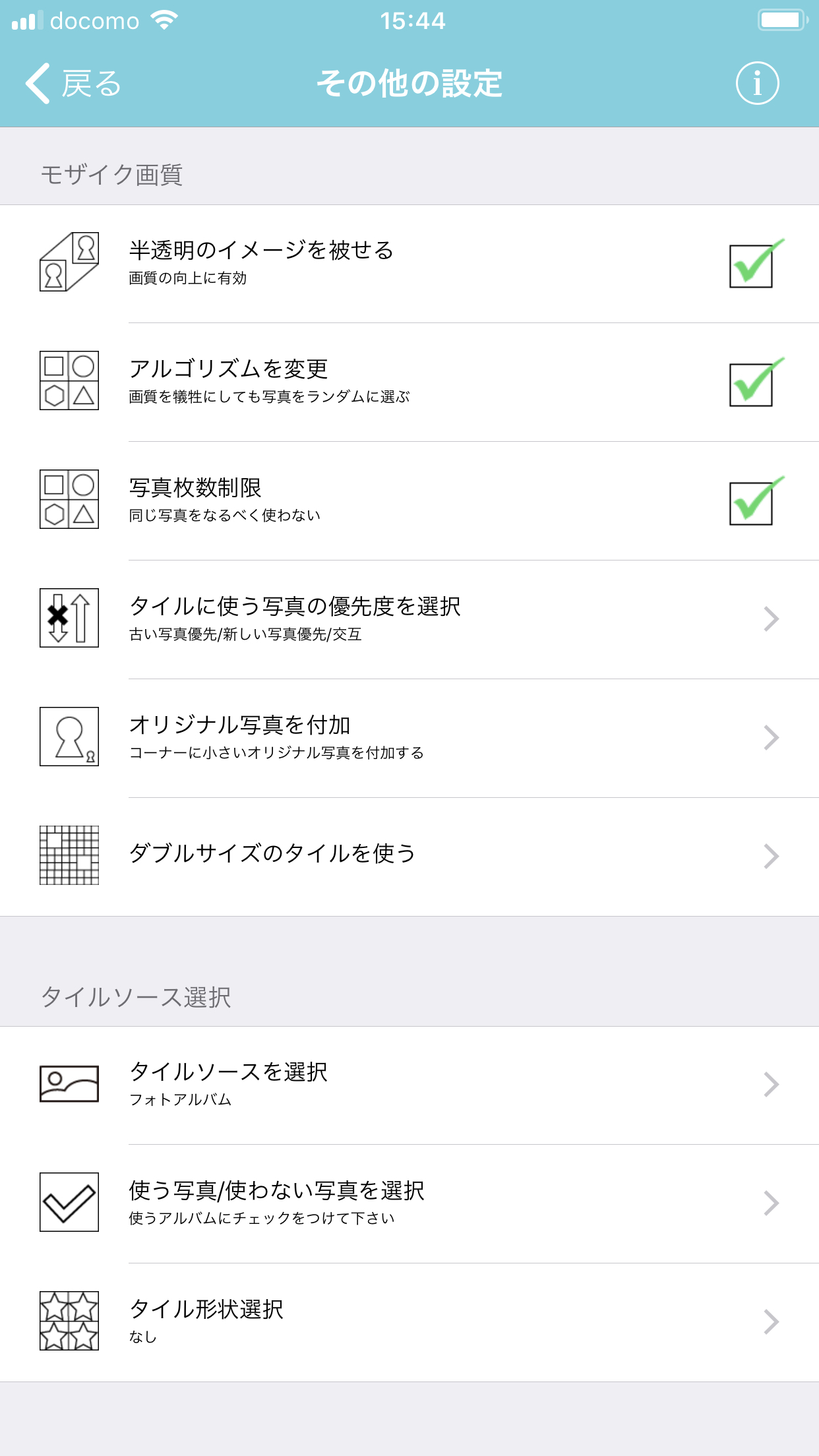Go back with the 戻る button
The height and width of the screenshot is (1456, 819).
tap(74, 84)
